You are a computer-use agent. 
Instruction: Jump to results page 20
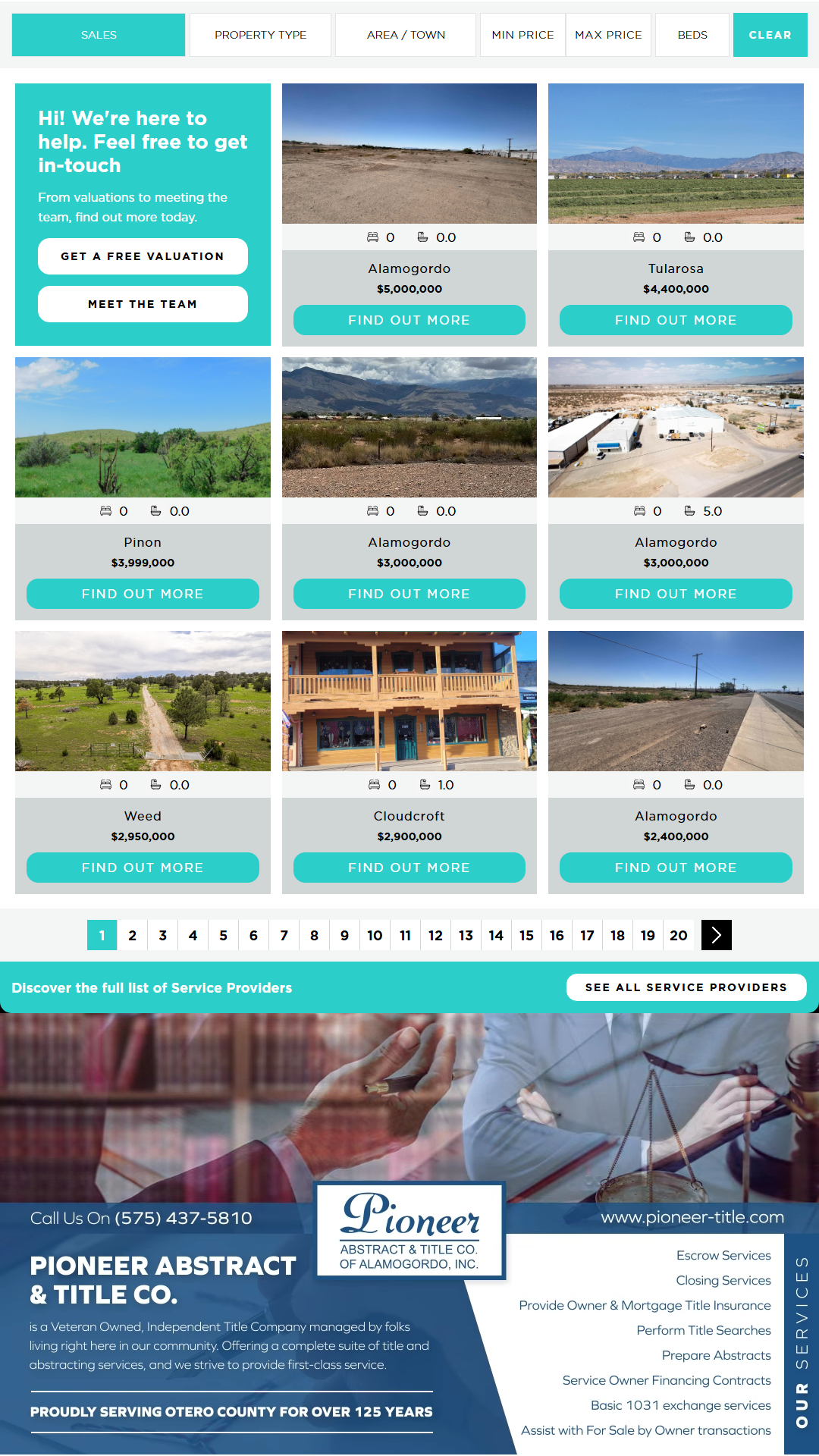tap(678, 935)
